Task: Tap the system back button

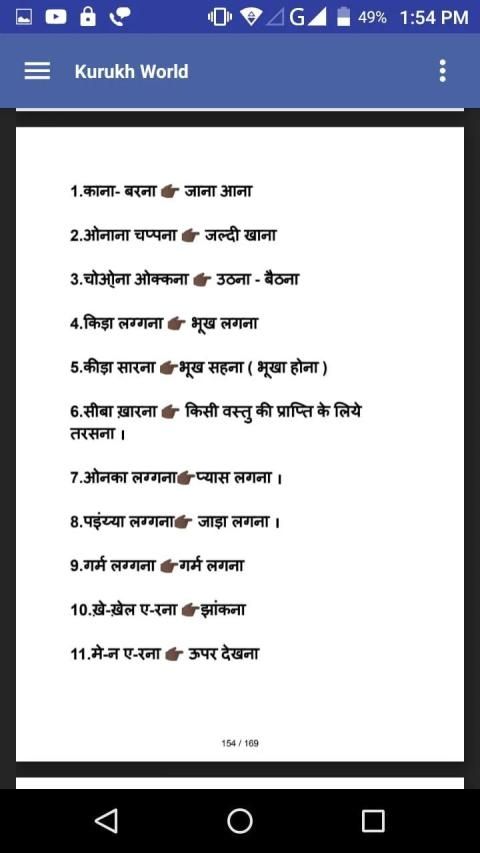Action: (x=106, y=820)
